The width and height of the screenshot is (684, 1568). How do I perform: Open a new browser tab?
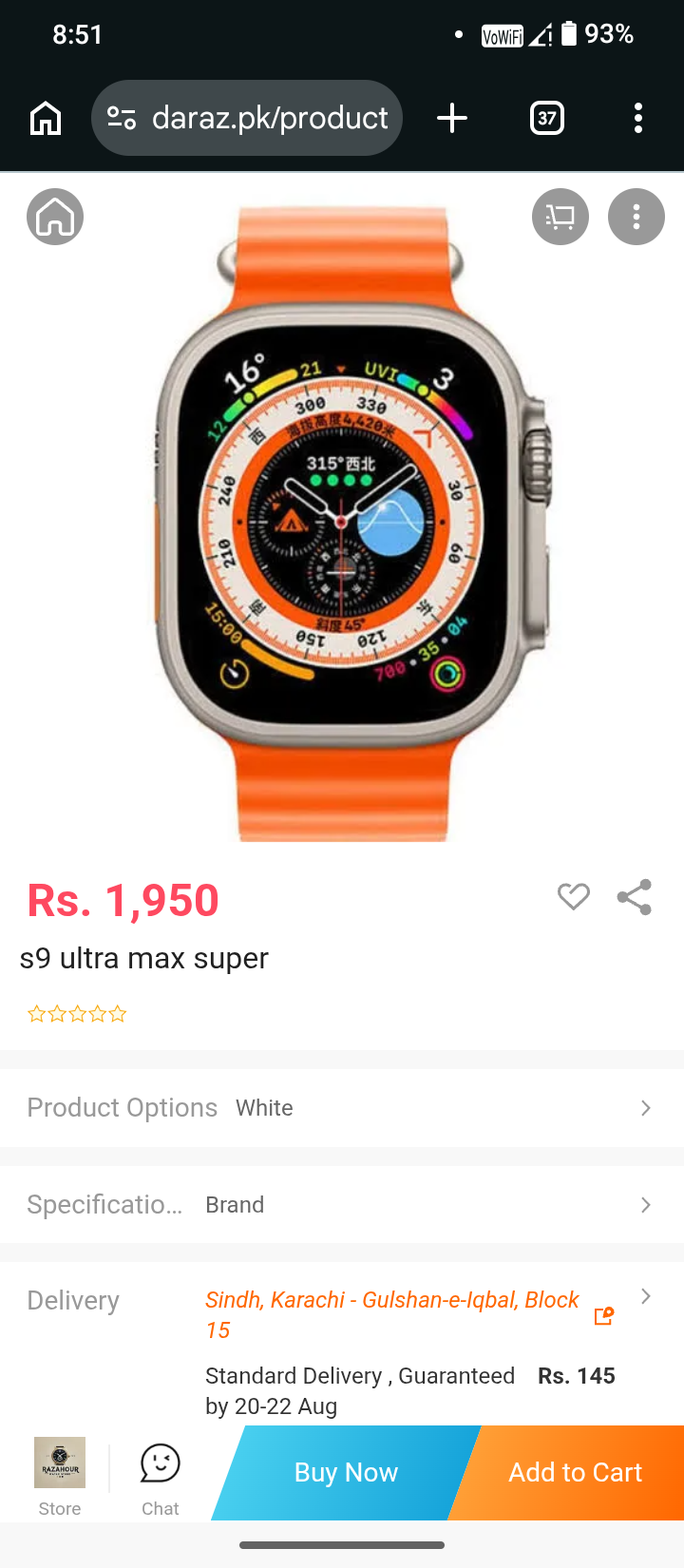click(x=452, y=118)
